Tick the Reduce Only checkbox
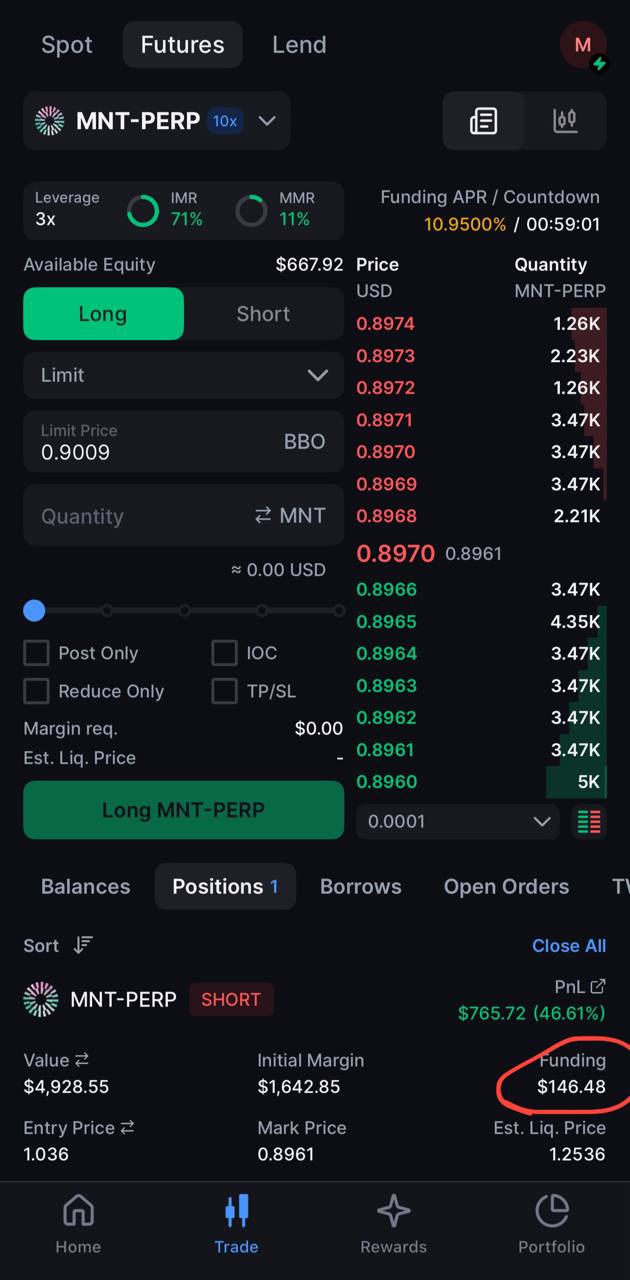Screen dimensions: 630x1280 37,691
